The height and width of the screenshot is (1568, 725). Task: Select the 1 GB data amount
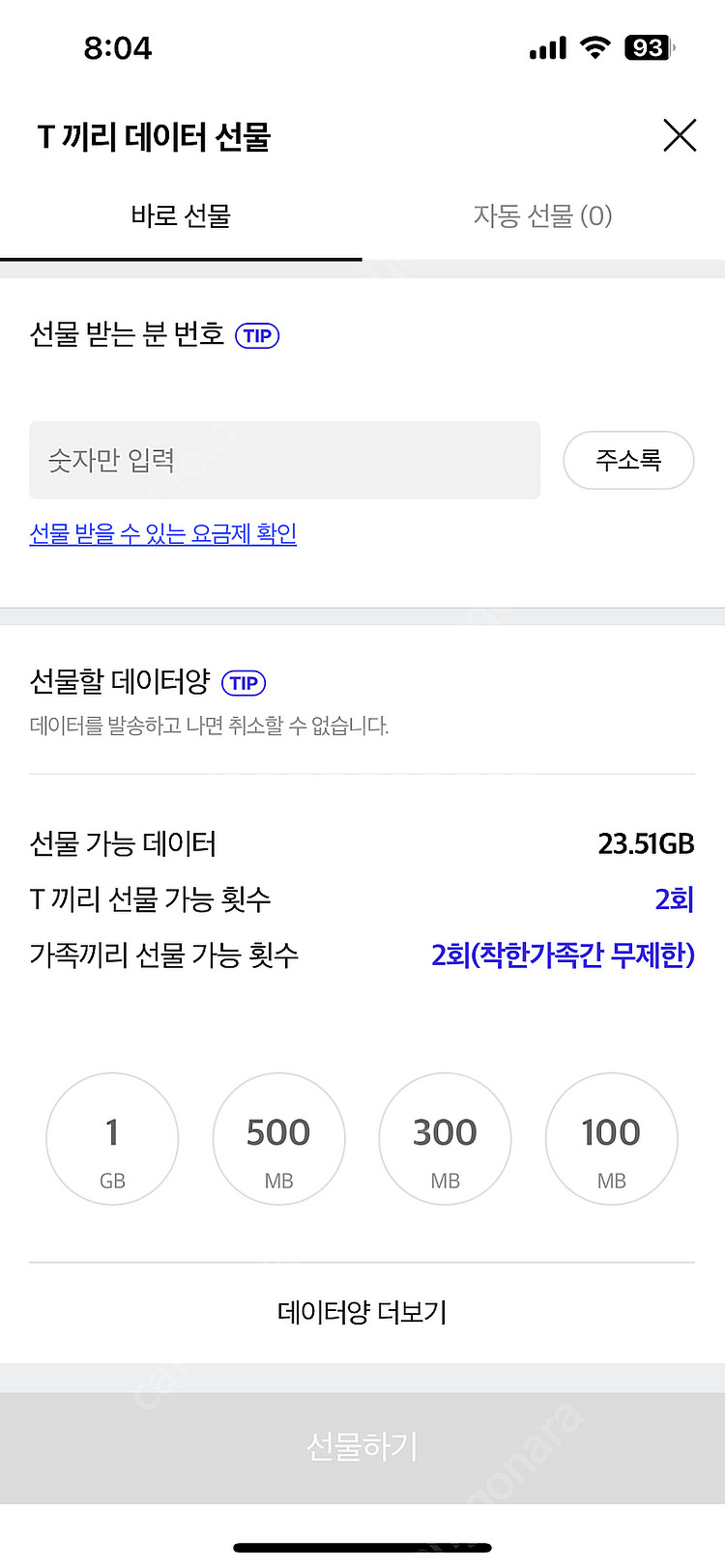pyautogui.click(x=112, y=1138)
